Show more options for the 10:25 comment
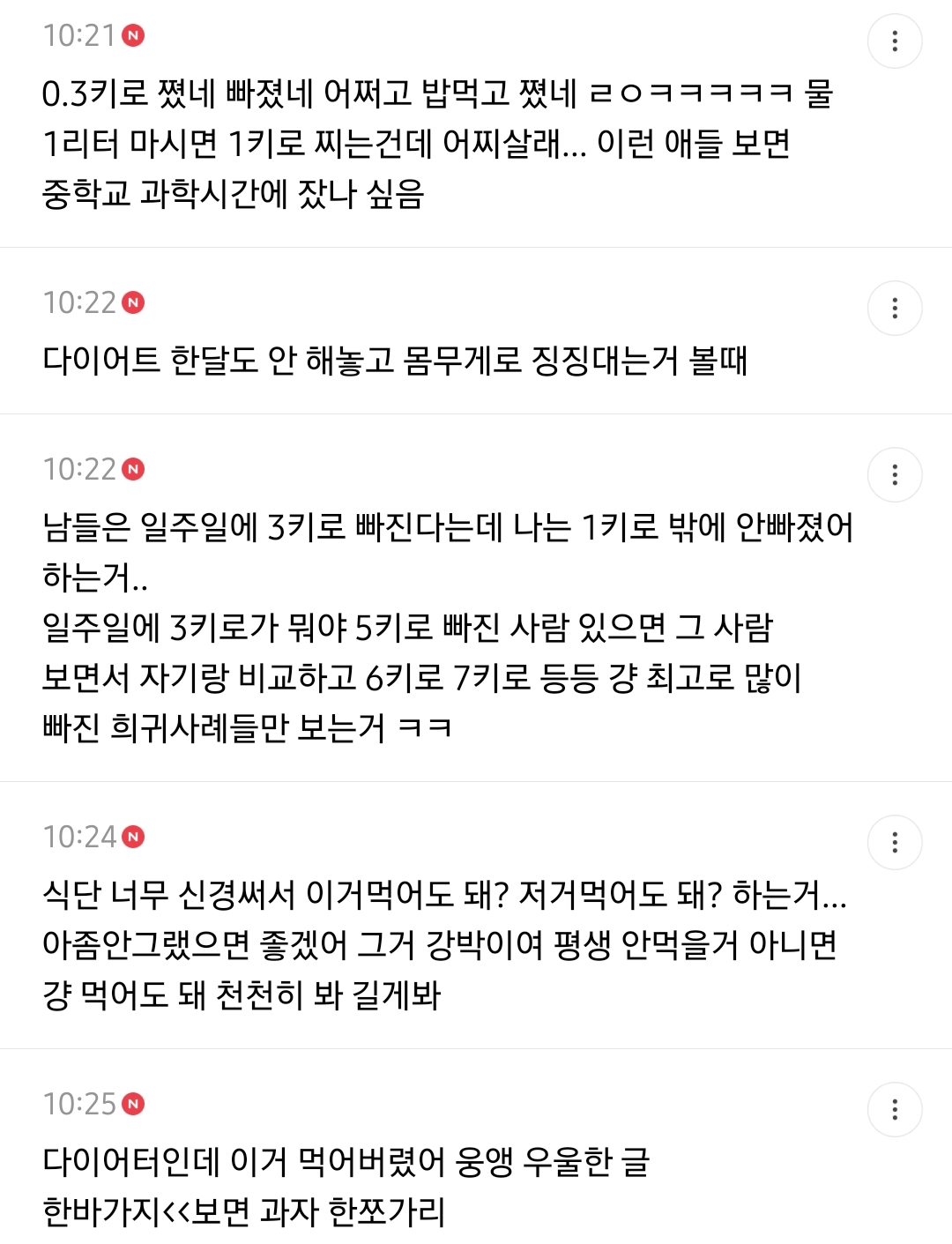 point(895,1109)
